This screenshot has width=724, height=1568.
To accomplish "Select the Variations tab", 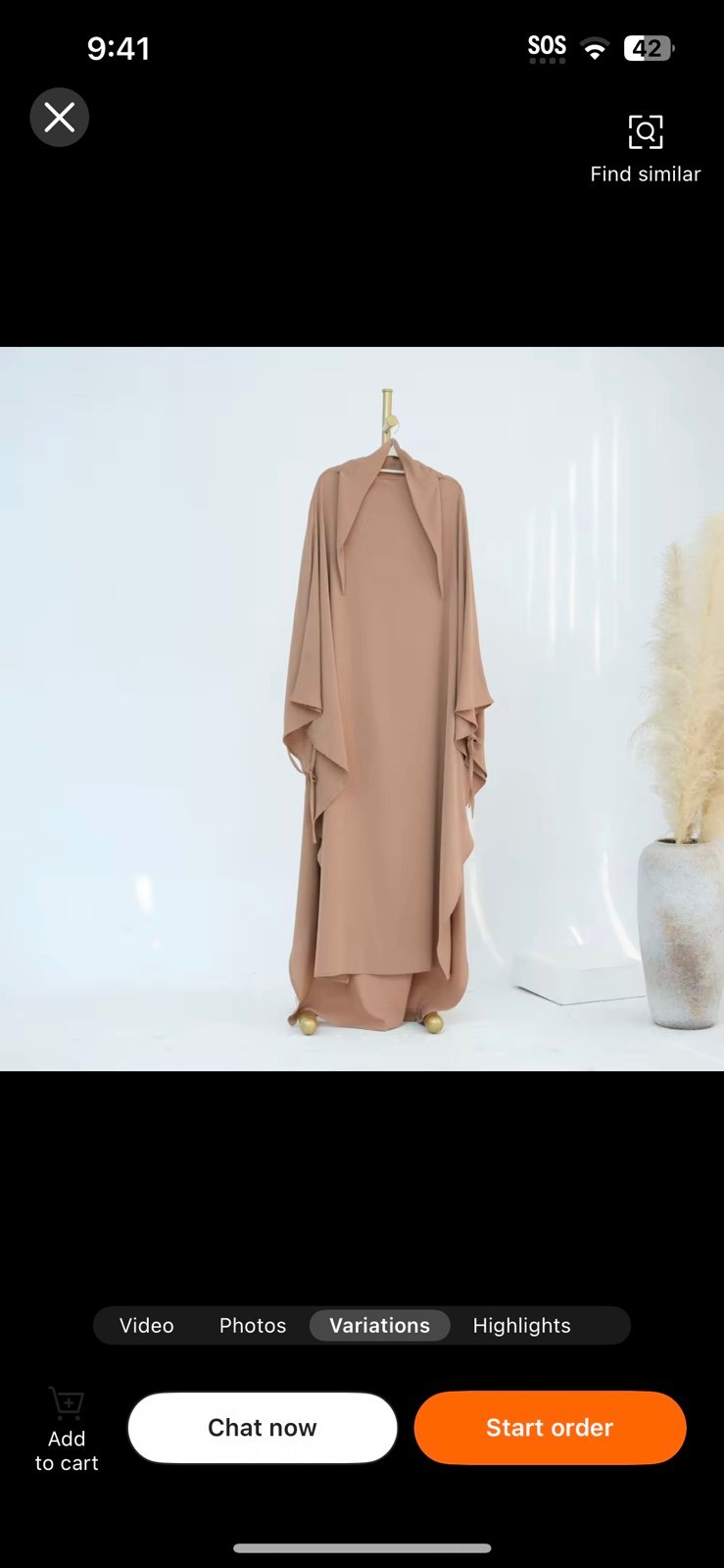I will pyautogui.click(x=380, y=1325).
